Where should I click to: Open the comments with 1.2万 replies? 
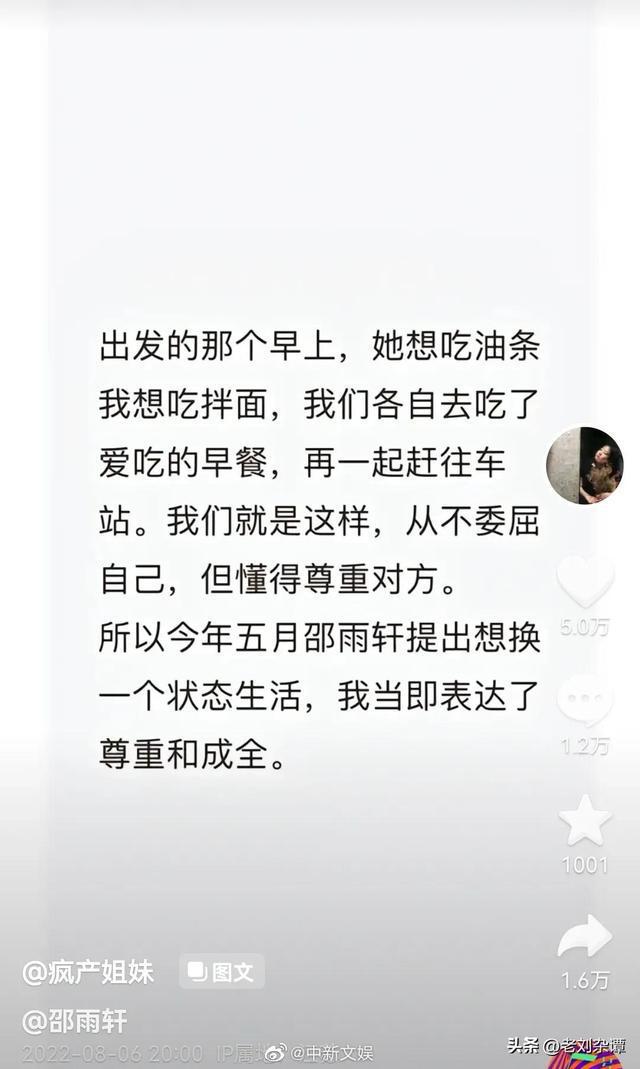pos(585,699)
